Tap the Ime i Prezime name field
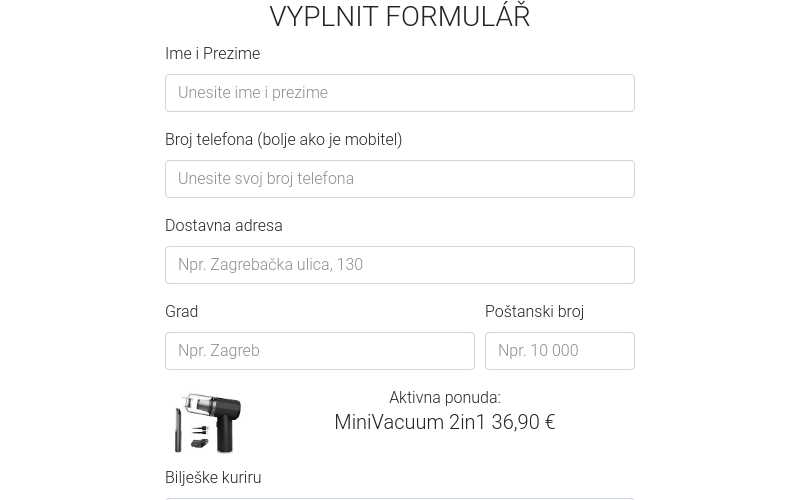This screenshot has width=800, height=500. click(399, 93)
